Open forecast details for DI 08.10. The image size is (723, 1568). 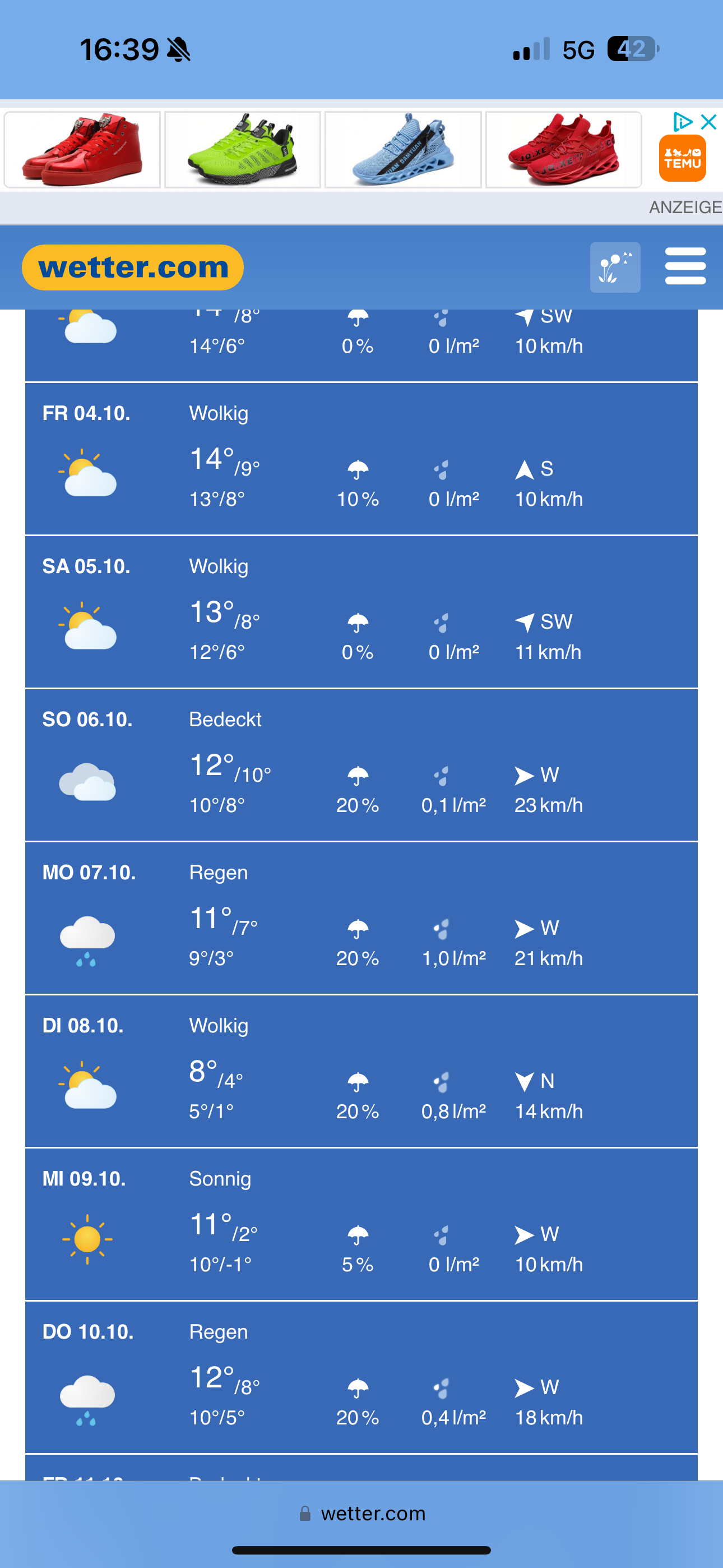[361, 1071]
